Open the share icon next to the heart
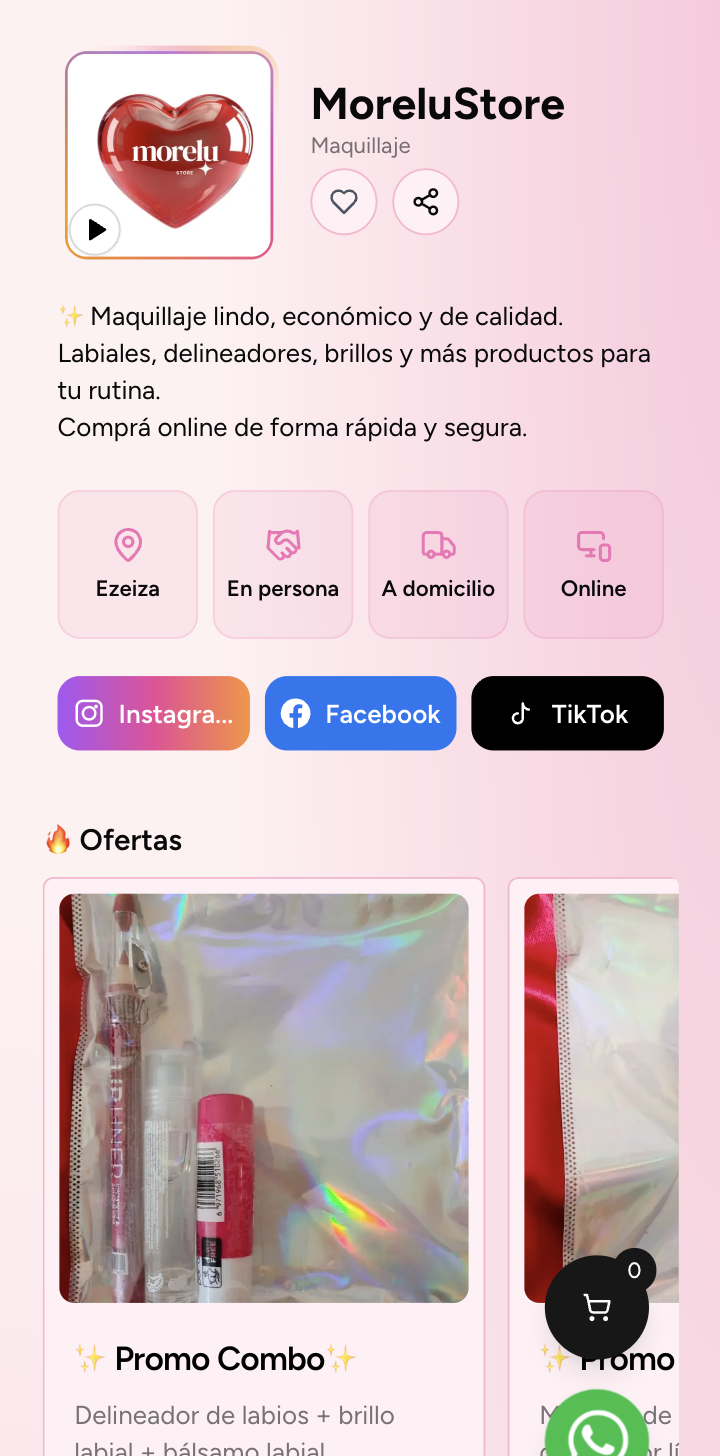This screenshot has width=720, height=1456. [426, 202]
